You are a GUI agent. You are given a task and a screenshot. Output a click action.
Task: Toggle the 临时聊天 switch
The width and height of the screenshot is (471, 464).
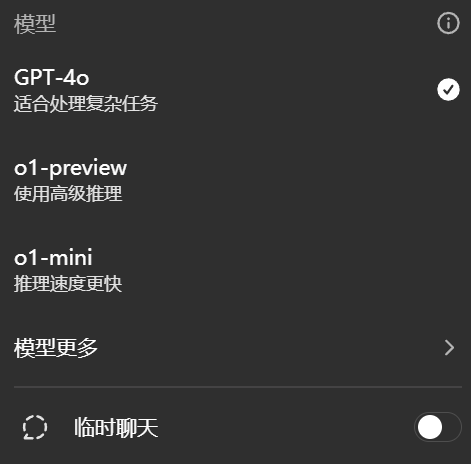(437, 427)
